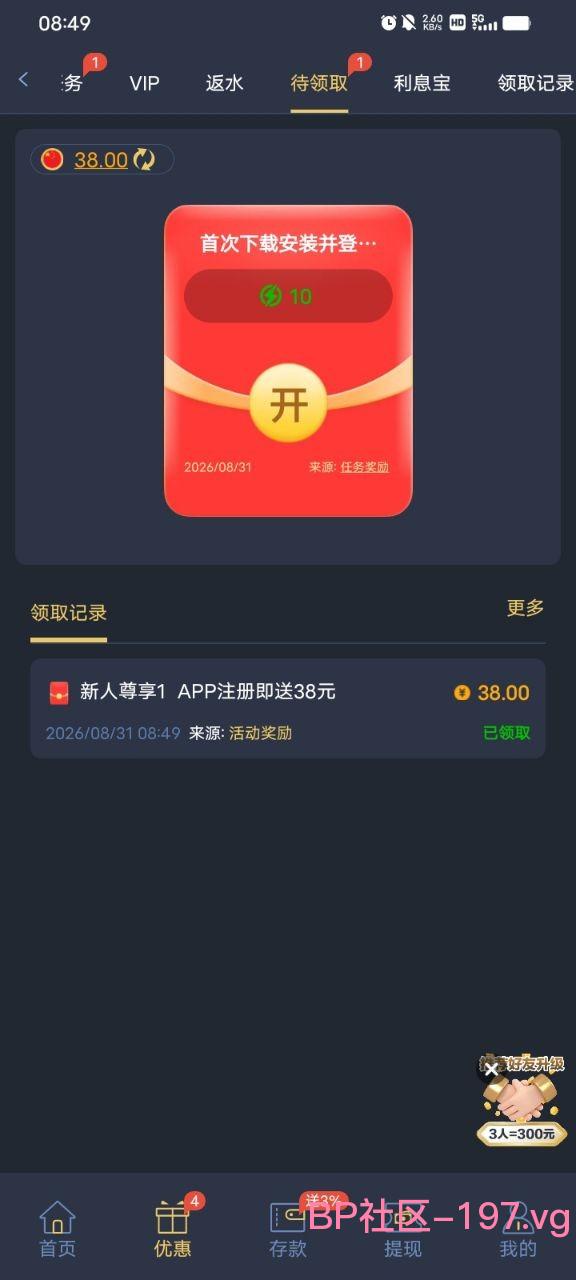This screenshot has width=576, height=1280.
Task: Open the 领取记录 top tab
Action: tap(536, 84)
